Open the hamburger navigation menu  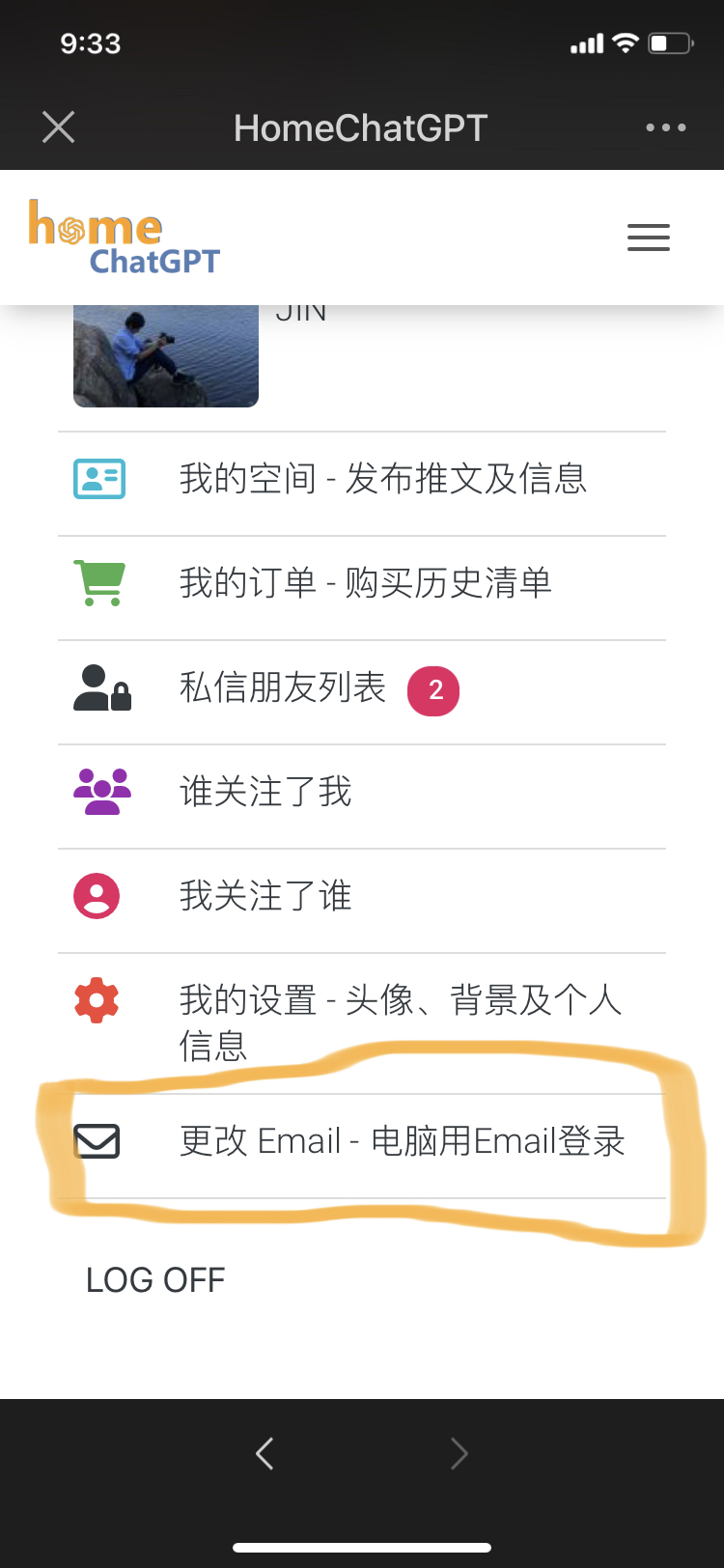tap(648, 238)
